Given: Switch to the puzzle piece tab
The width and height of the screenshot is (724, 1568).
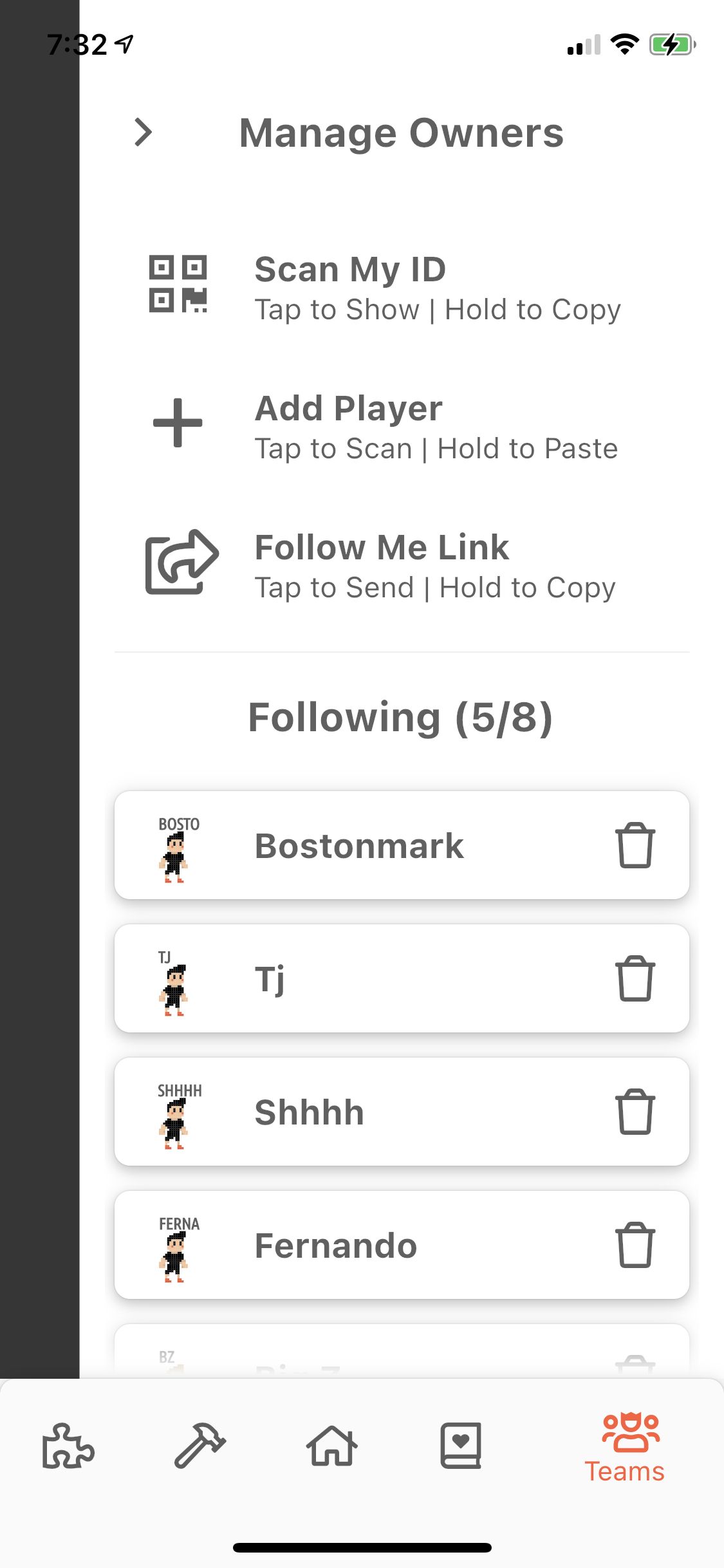Looking at the screenshot, I should 68,1446.
